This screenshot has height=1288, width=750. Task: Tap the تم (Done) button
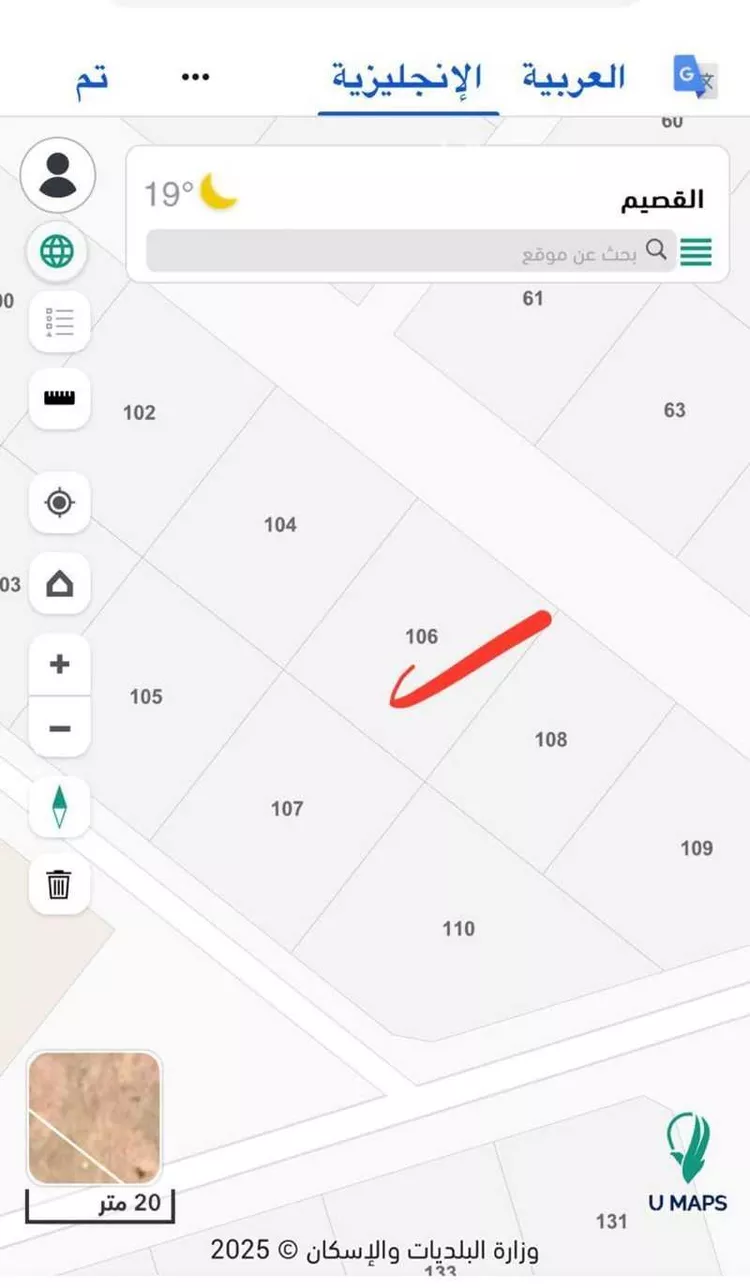coord(91,79)
